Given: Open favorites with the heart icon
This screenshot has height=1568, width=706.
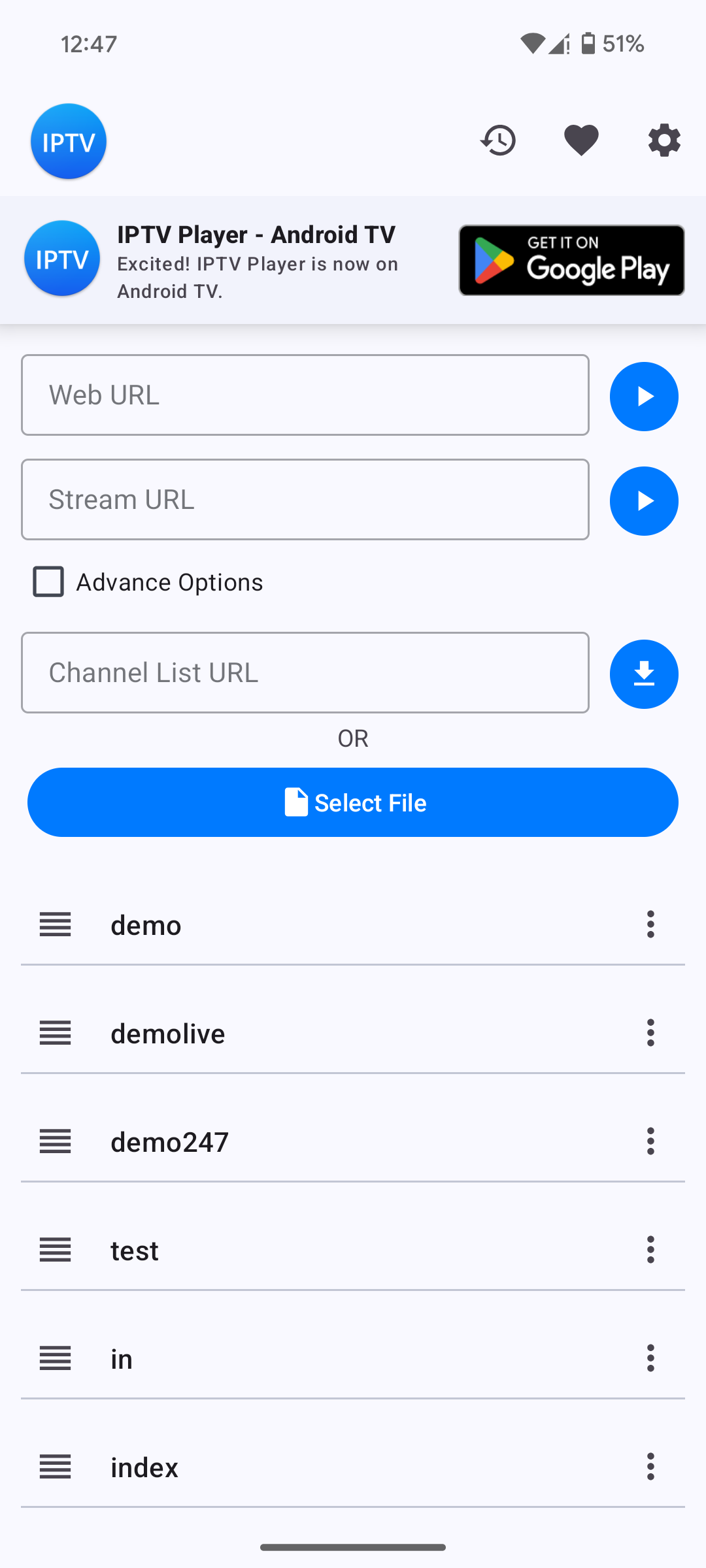Looking at the screenshot, I should click(x=581, y=140).
